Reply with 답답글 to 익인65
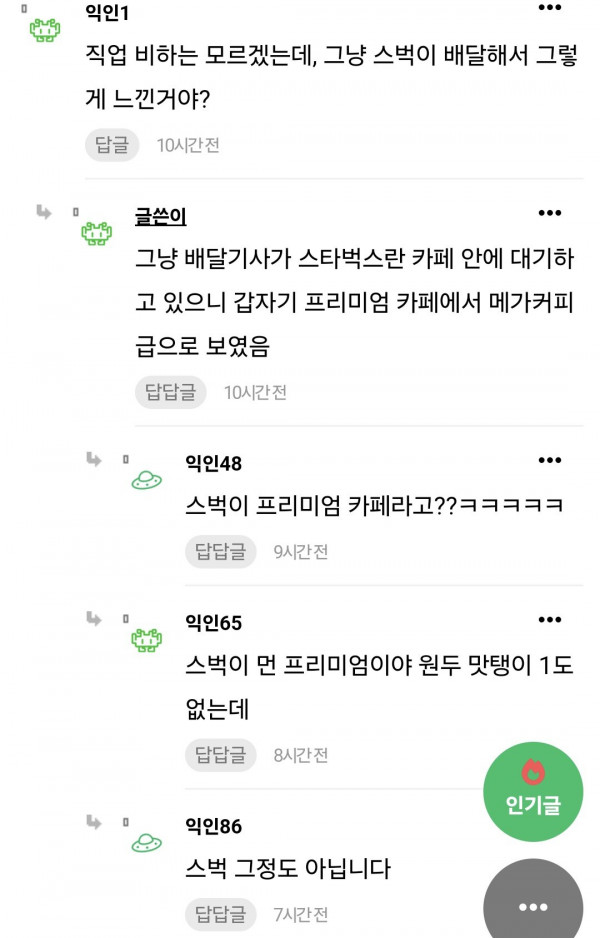This screenshot has width=600, height=938. (221, 755)
